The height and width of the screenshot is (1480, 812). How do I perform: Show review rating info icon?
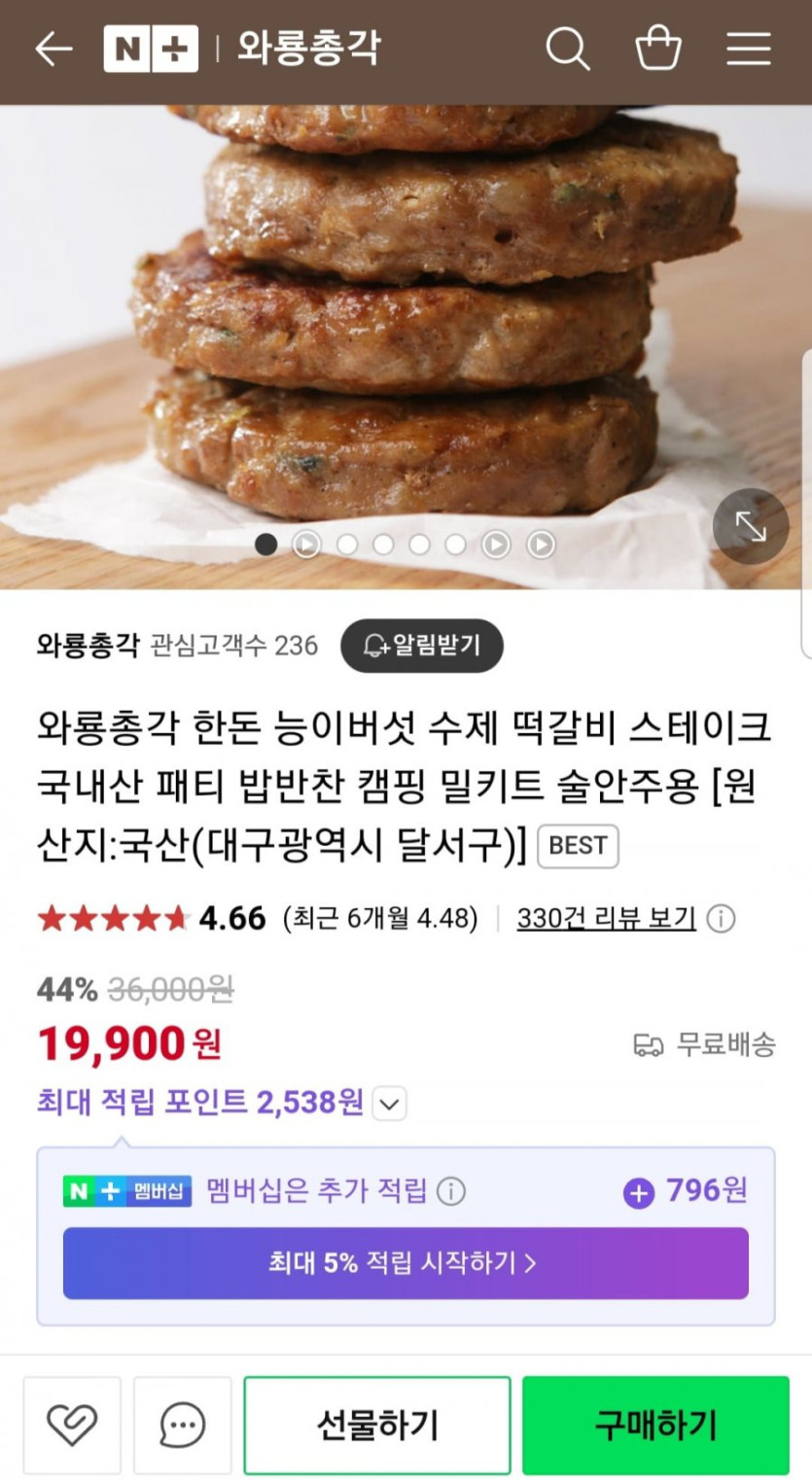721,918
